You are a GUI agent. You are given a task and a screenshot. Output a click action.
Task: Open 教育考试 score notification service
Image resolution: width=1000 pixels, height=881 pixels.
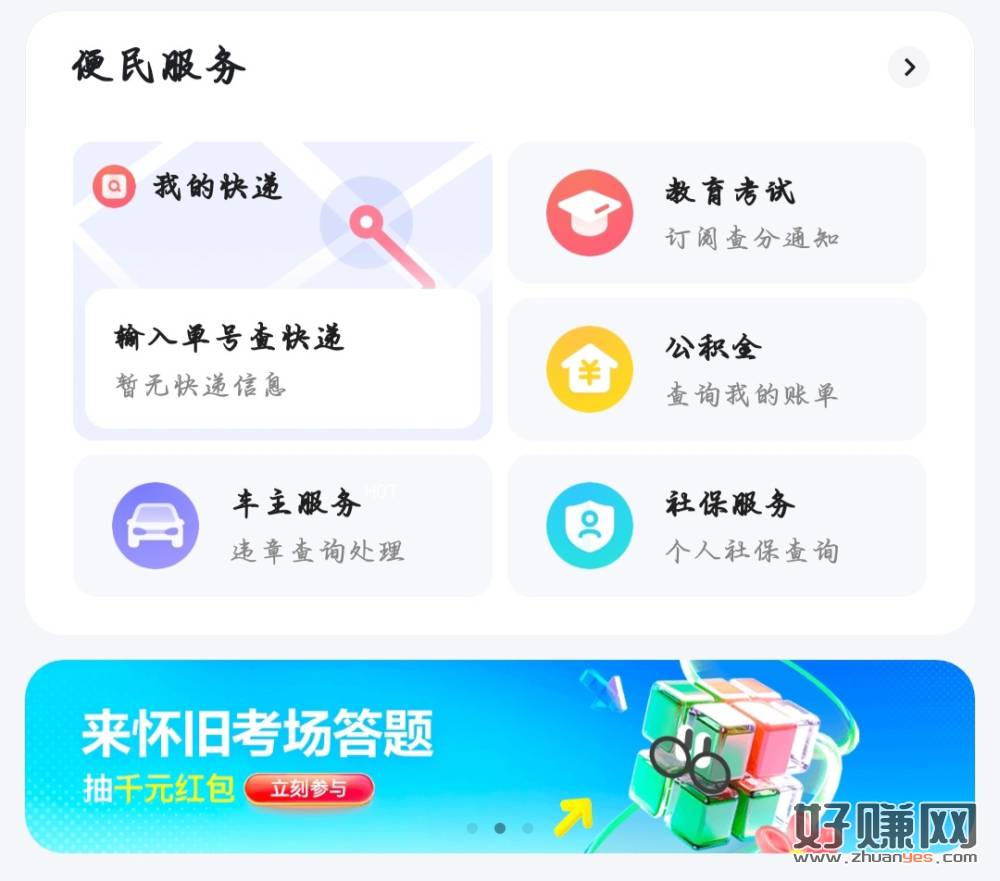coord(716,212)
